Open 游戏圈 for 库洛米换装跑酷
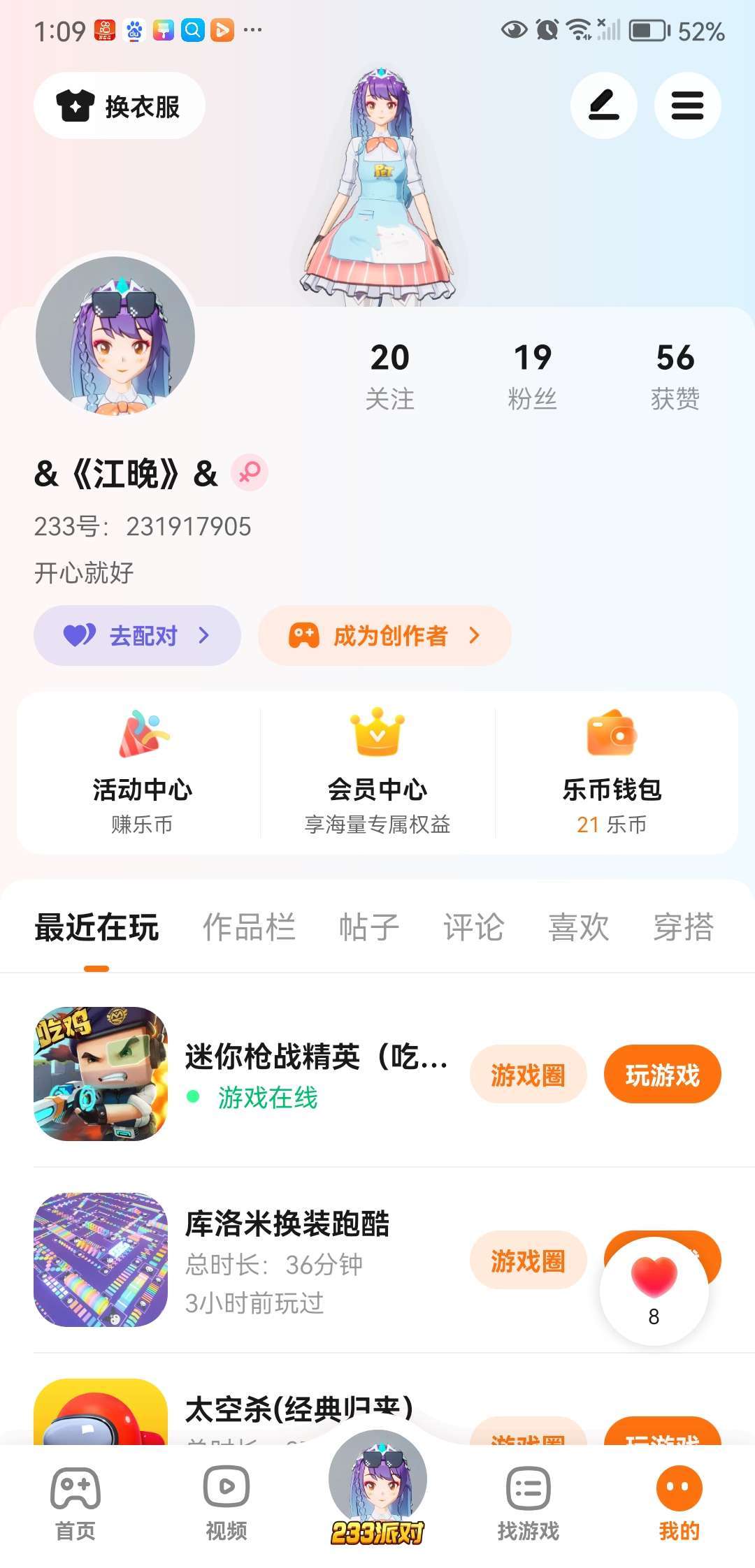755x1568 pixels. [528, 1261]
